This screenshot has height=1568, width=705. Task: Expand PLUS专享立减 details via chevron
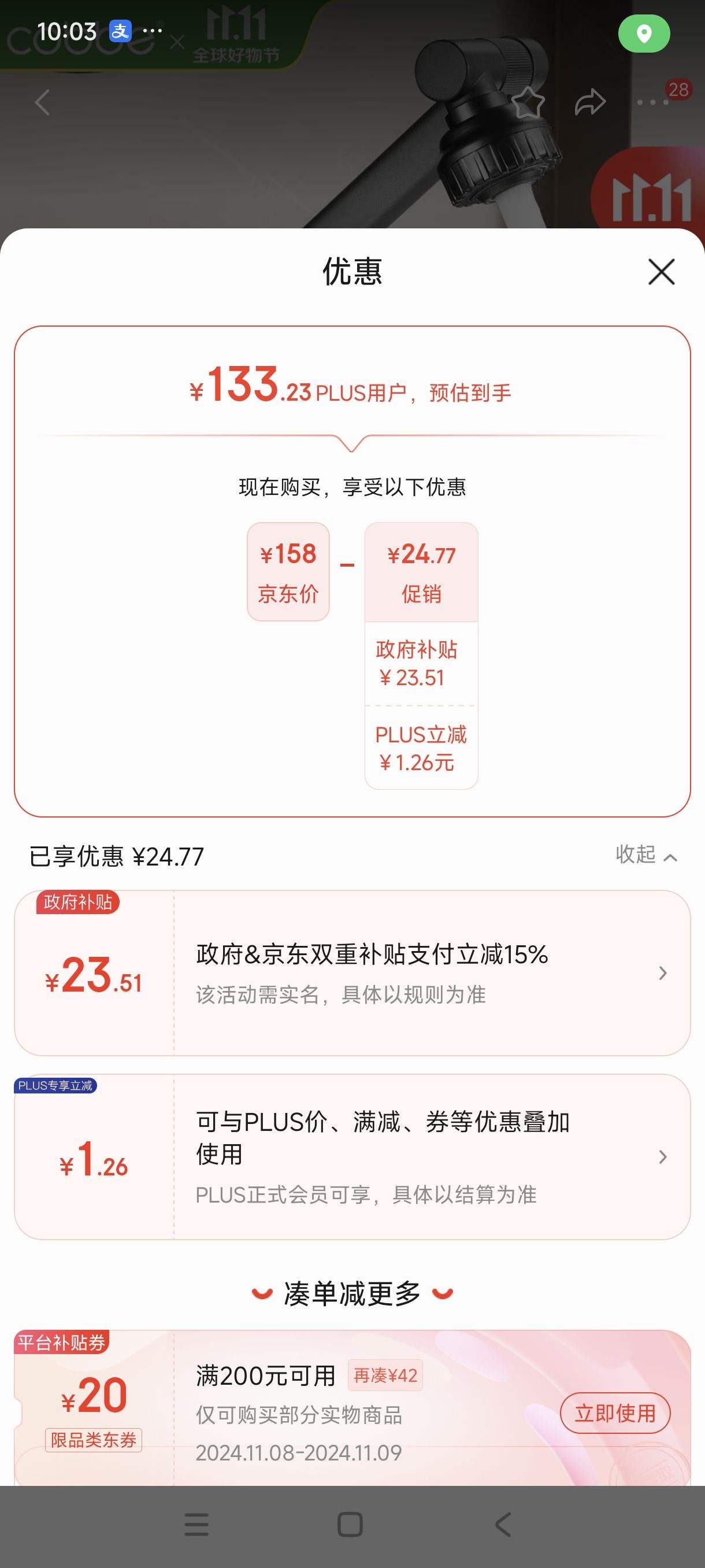coord(662,1156)
